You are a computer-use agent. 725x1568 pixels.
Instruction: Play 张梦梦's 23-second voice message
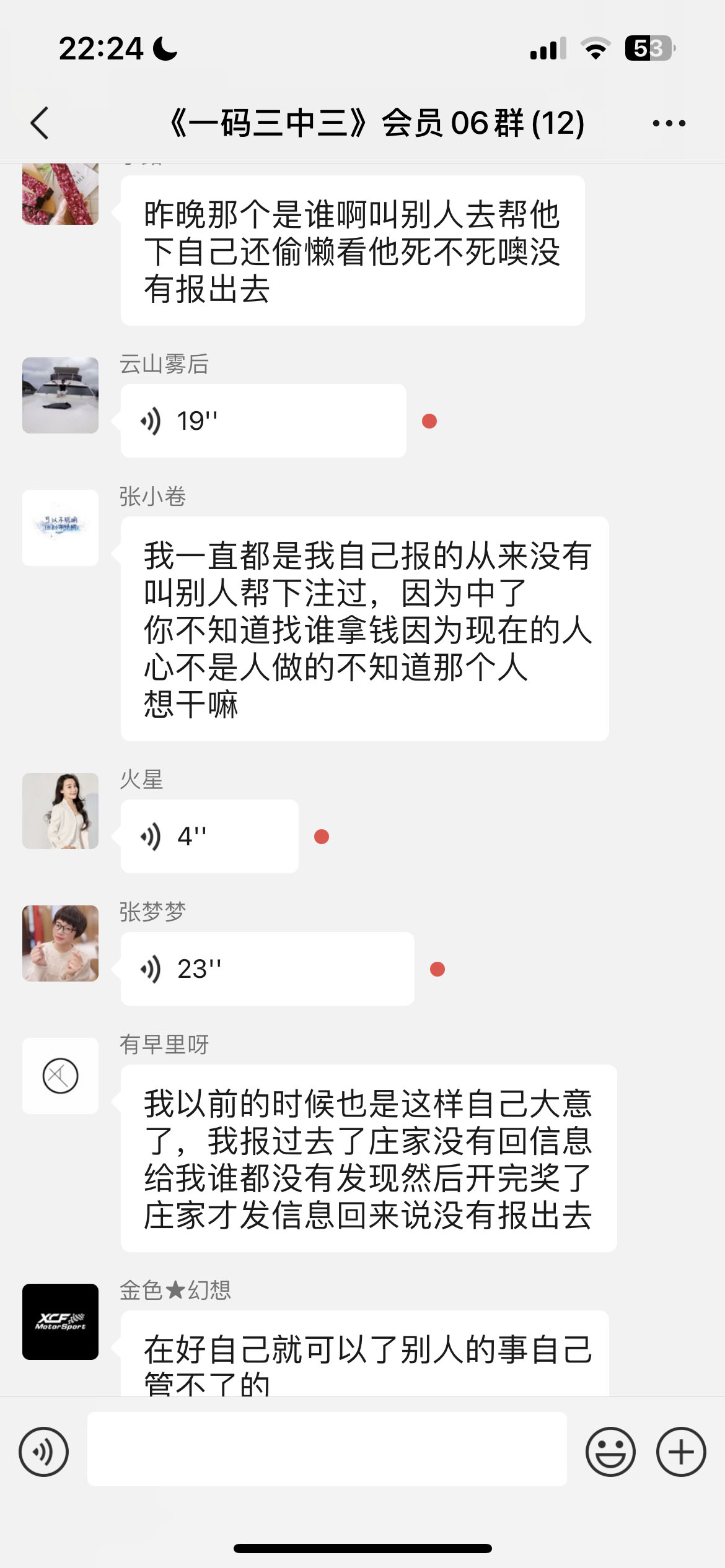coord(267,969)
